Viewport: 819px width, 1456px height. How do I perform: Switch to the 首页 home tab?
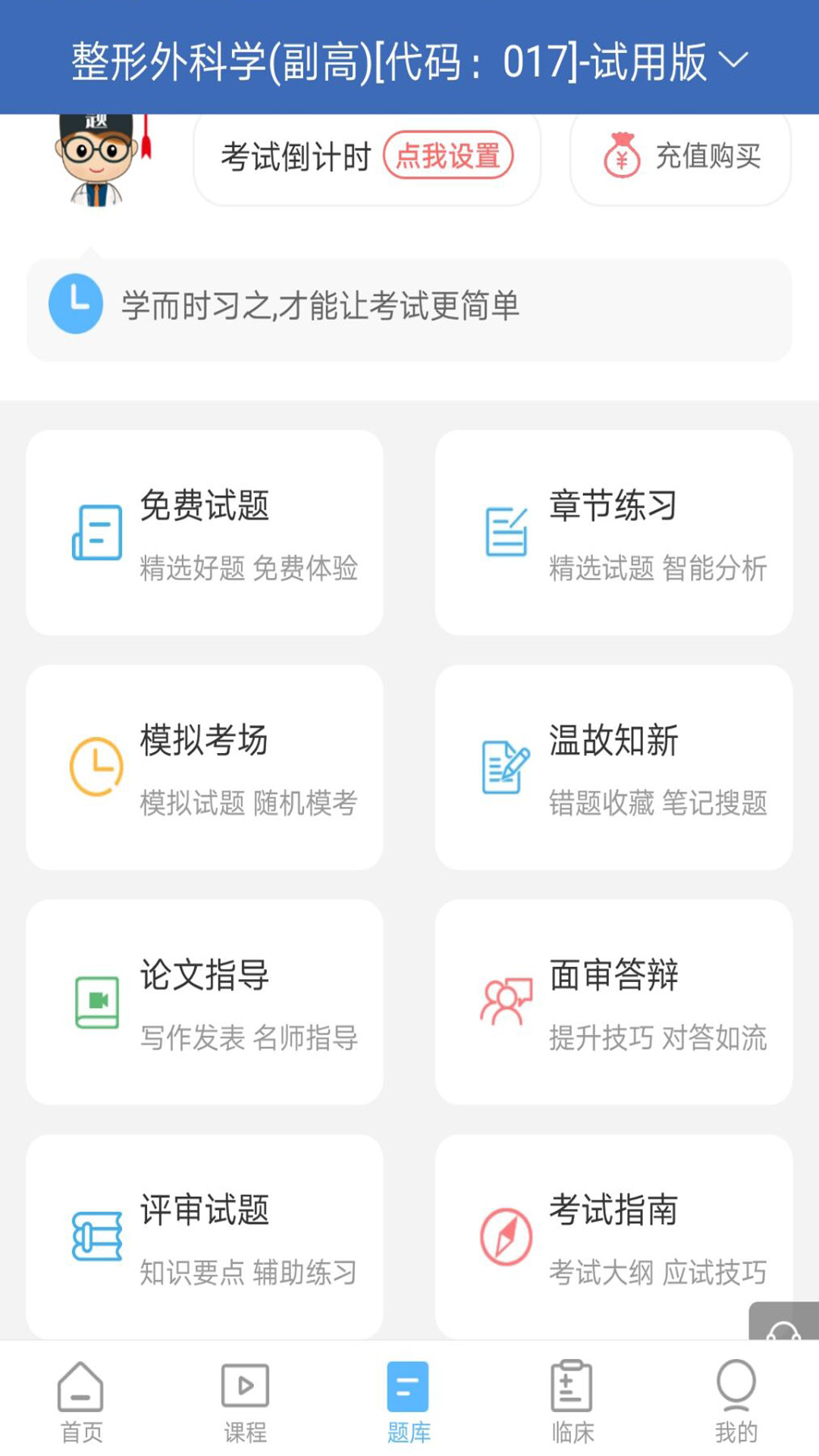coord(81,1401)
